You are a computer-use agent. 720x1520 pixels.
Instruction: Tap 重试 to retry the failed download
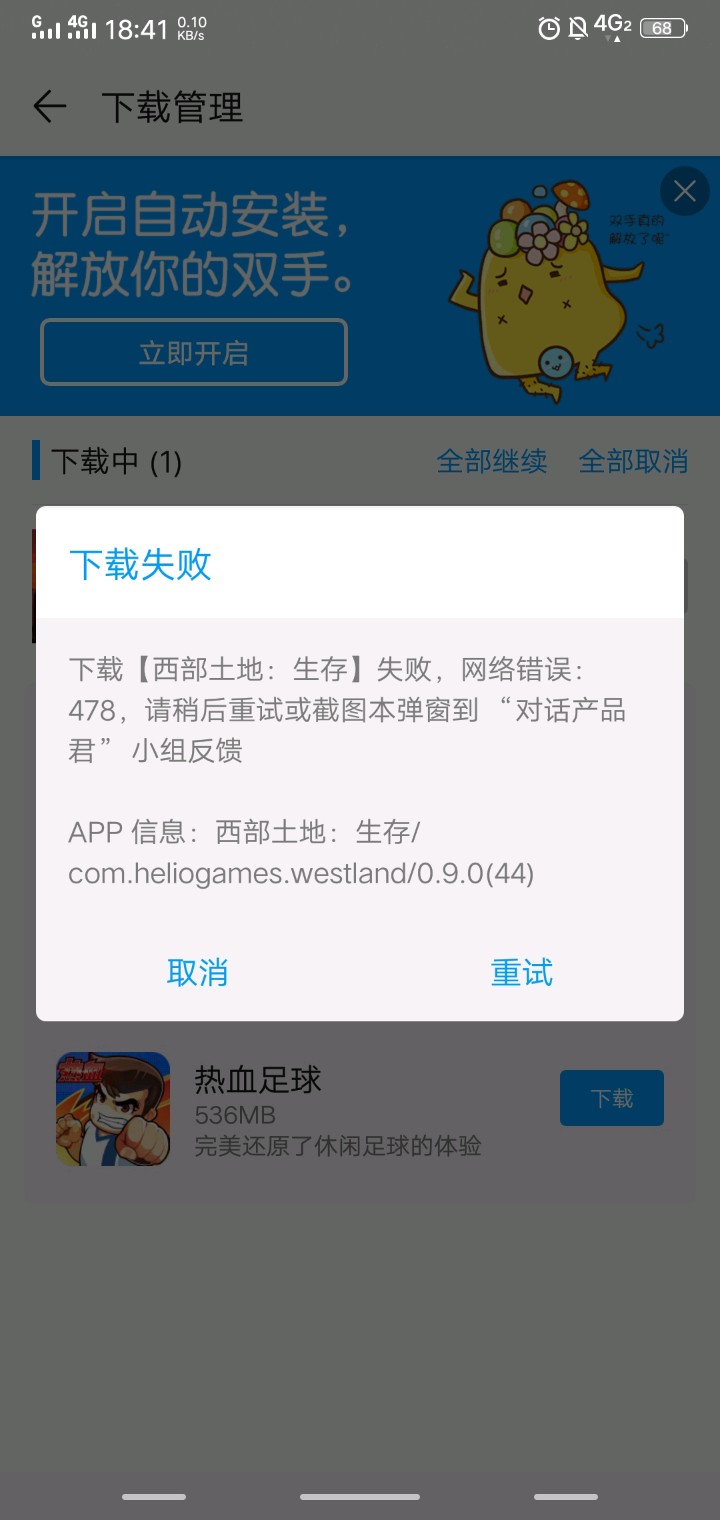click(521, 972)
